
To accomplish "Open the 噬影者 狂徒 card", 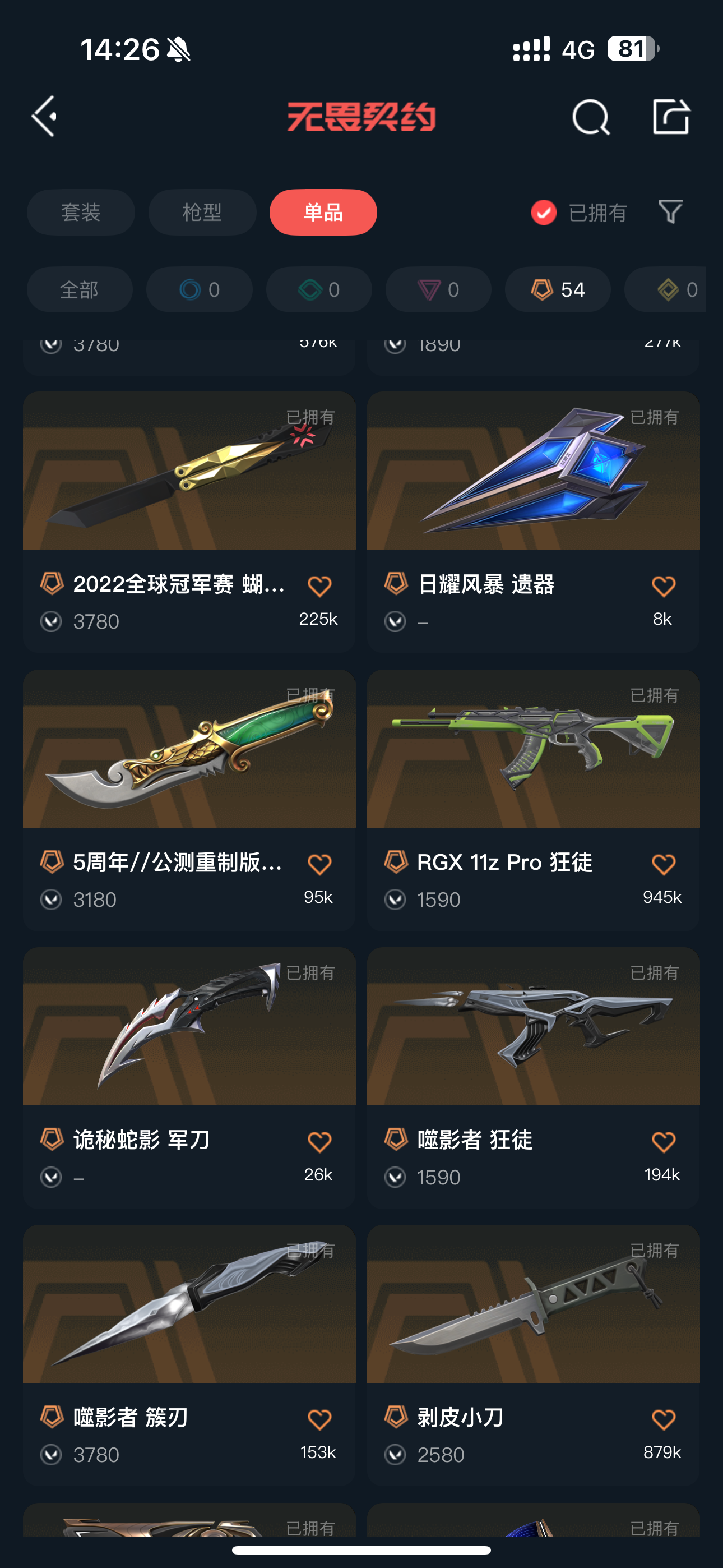I will click(x=532, y=1027).
